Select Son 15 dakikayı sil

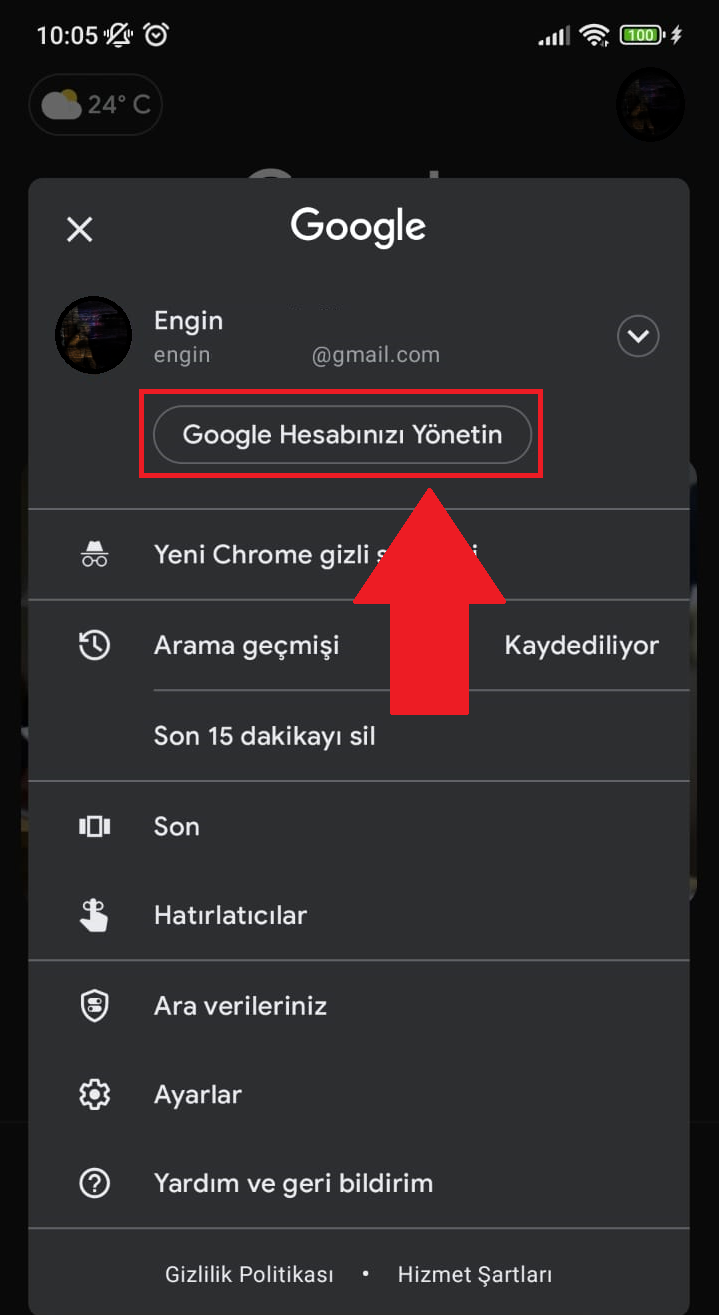(x=265, y=737)
